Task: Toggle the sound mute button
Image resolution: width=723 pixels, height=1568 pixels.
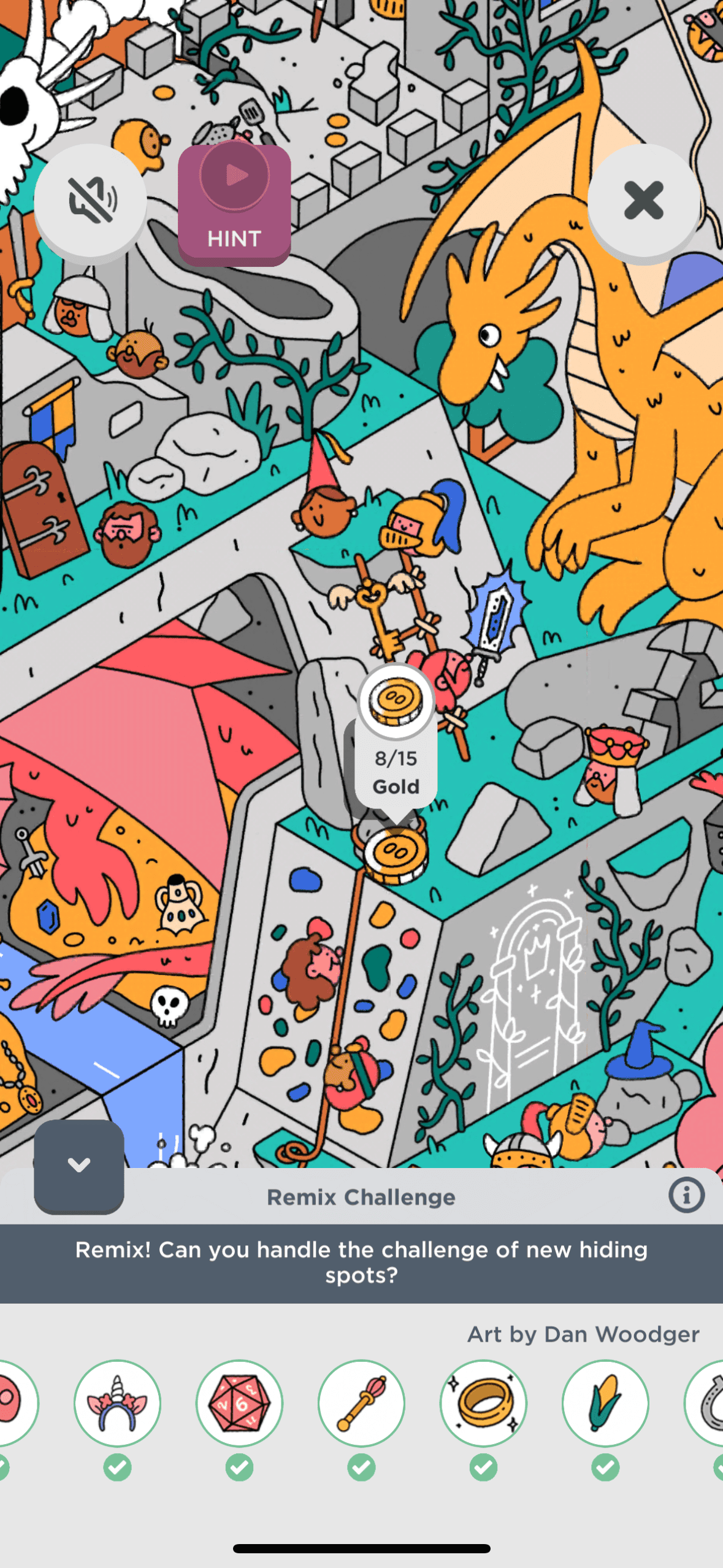Action: (91, 201)
